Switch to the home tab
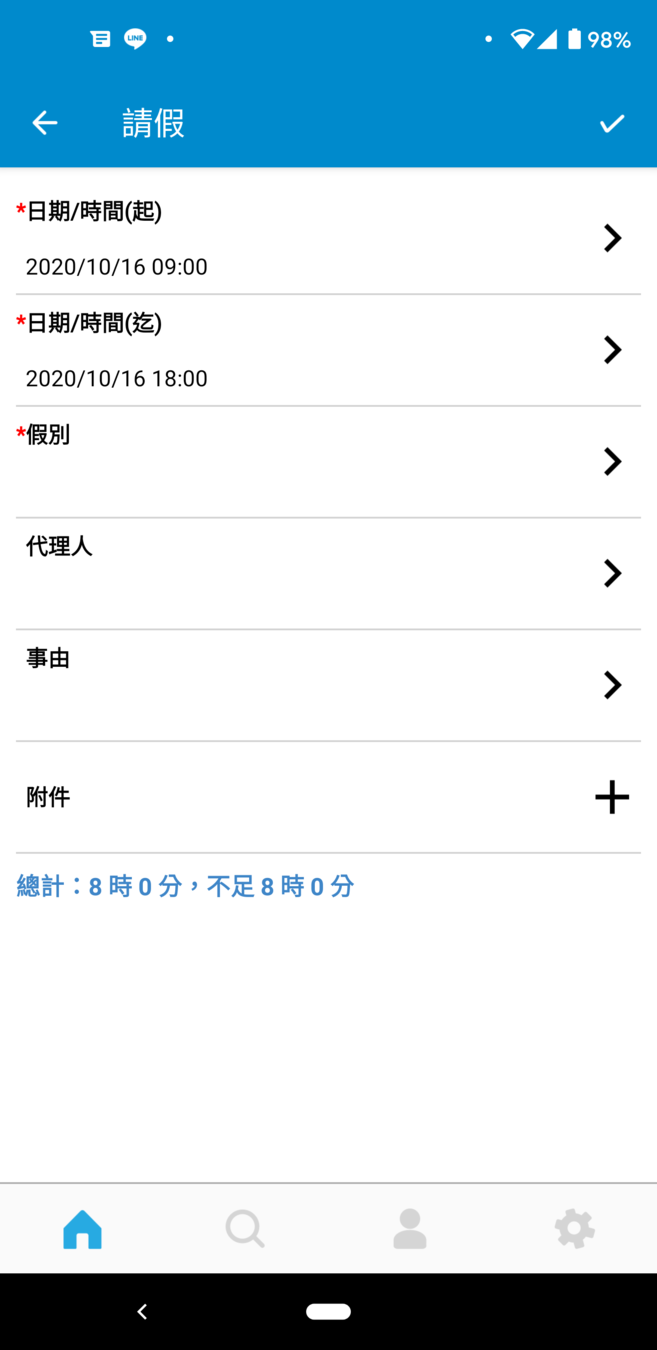The height and width of the screenshot is (1350, 657). pos(82,1229)
